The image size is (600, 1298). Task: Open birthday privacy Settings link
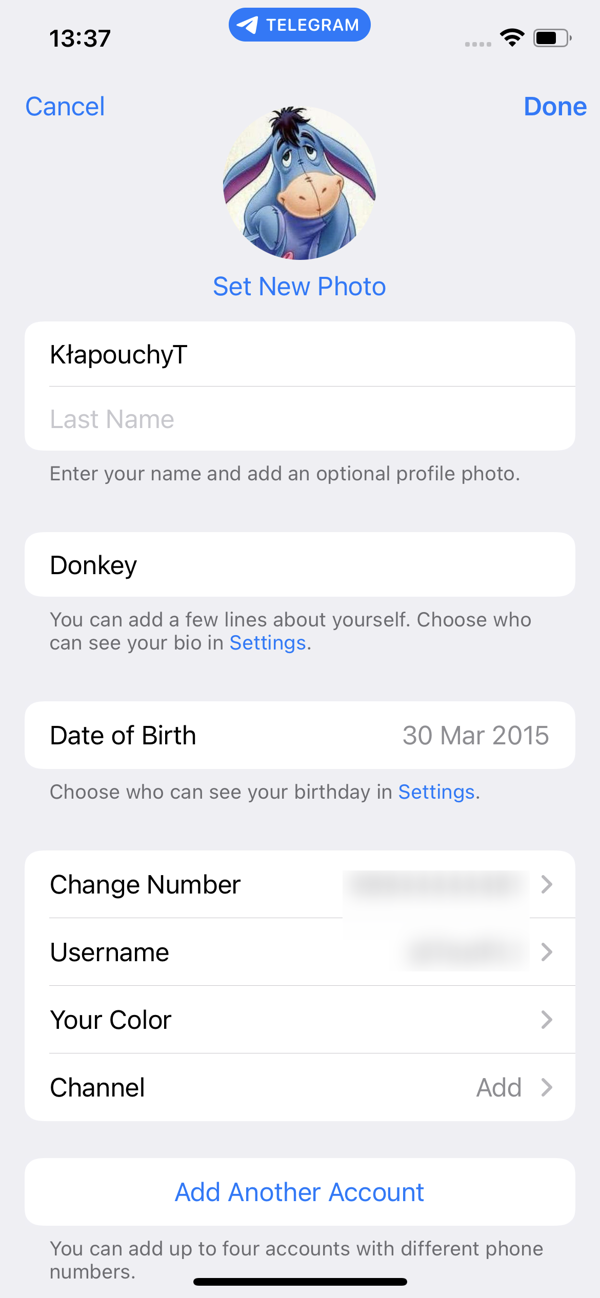[x=436, y=792]
